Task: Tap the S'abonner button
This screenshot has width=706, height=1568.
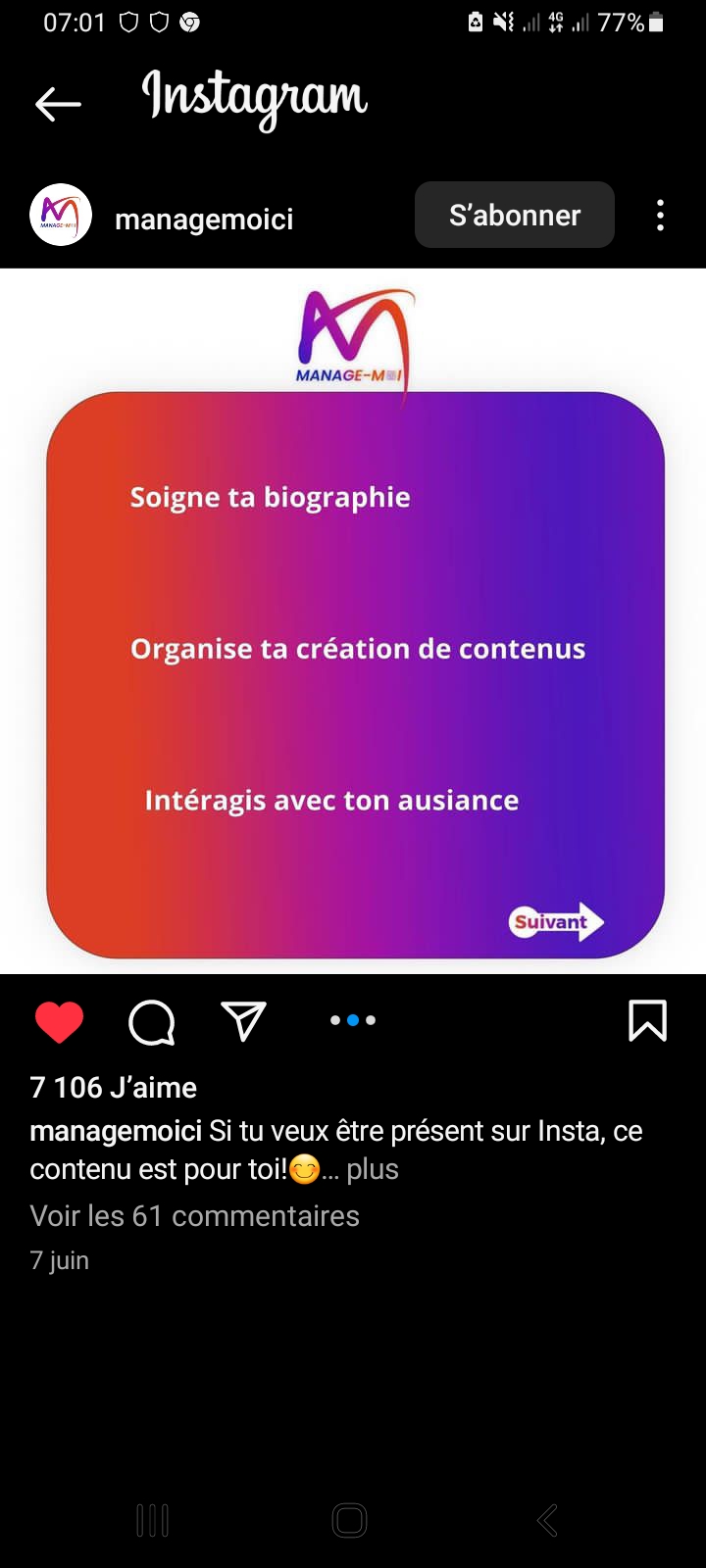Action: [x=514, y=215]
